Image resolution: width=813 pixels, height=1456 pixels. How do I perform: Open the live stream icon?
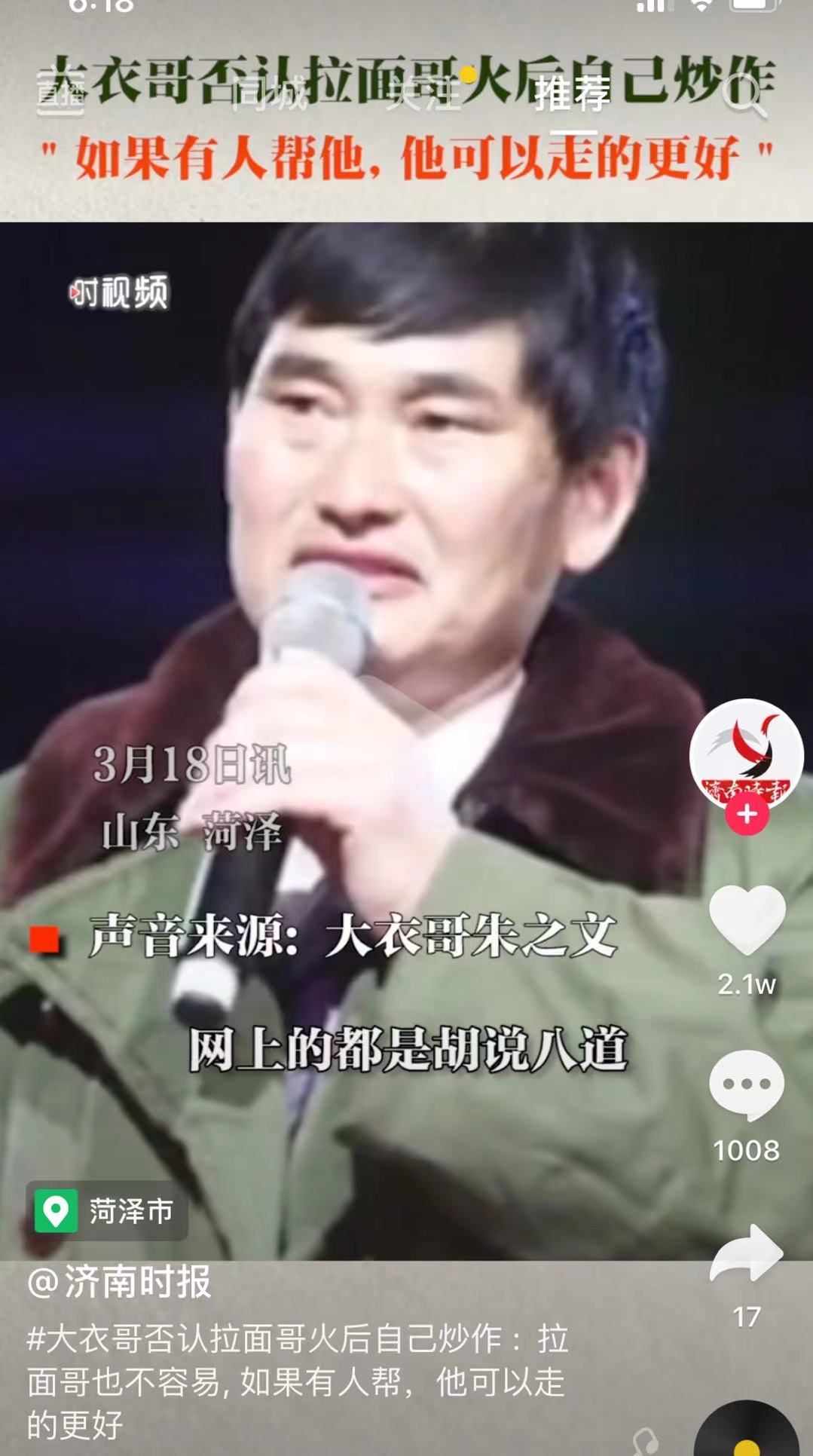60,93
